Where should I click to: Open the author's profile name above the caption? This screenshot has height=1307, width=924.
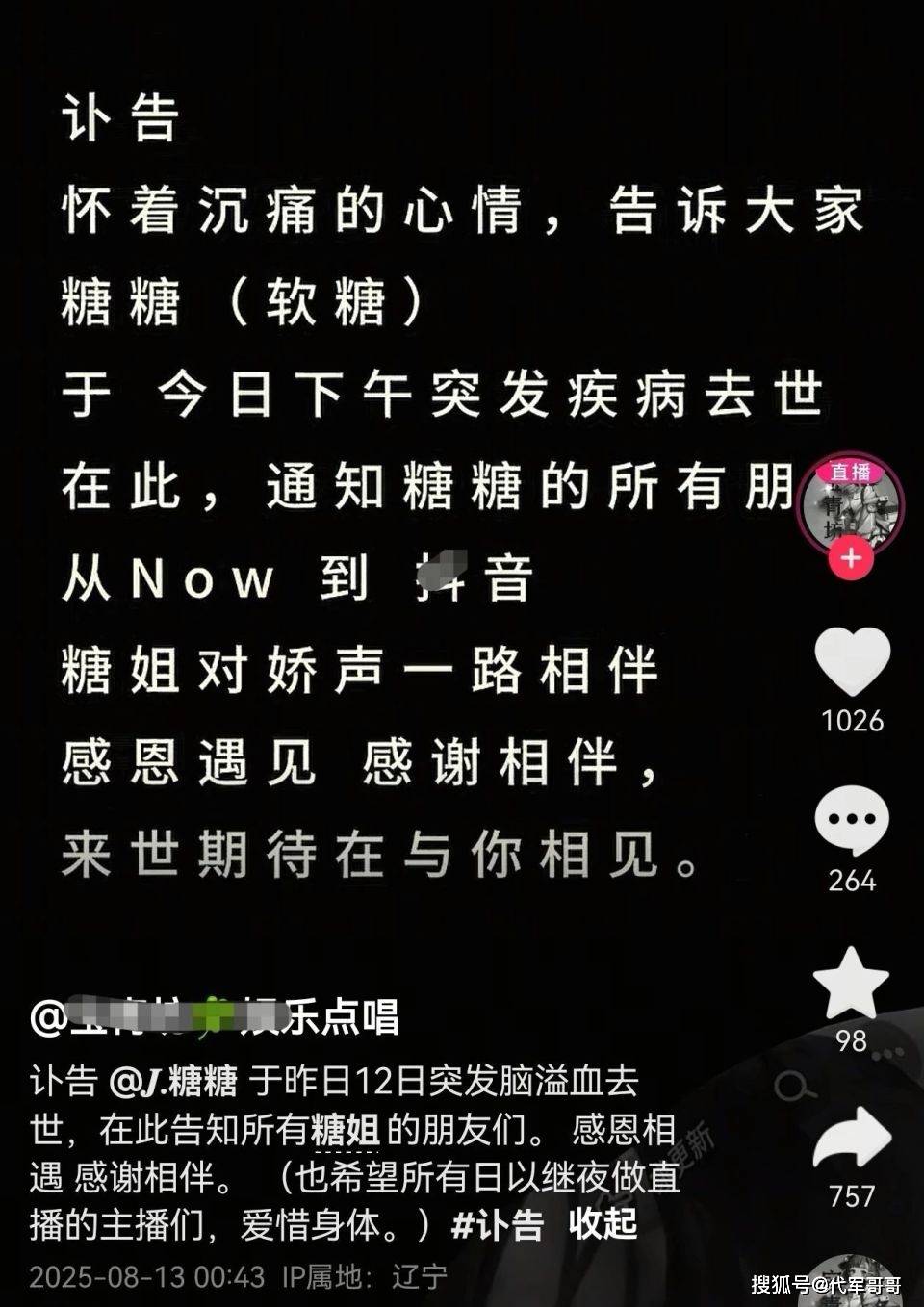point(215,1017)
